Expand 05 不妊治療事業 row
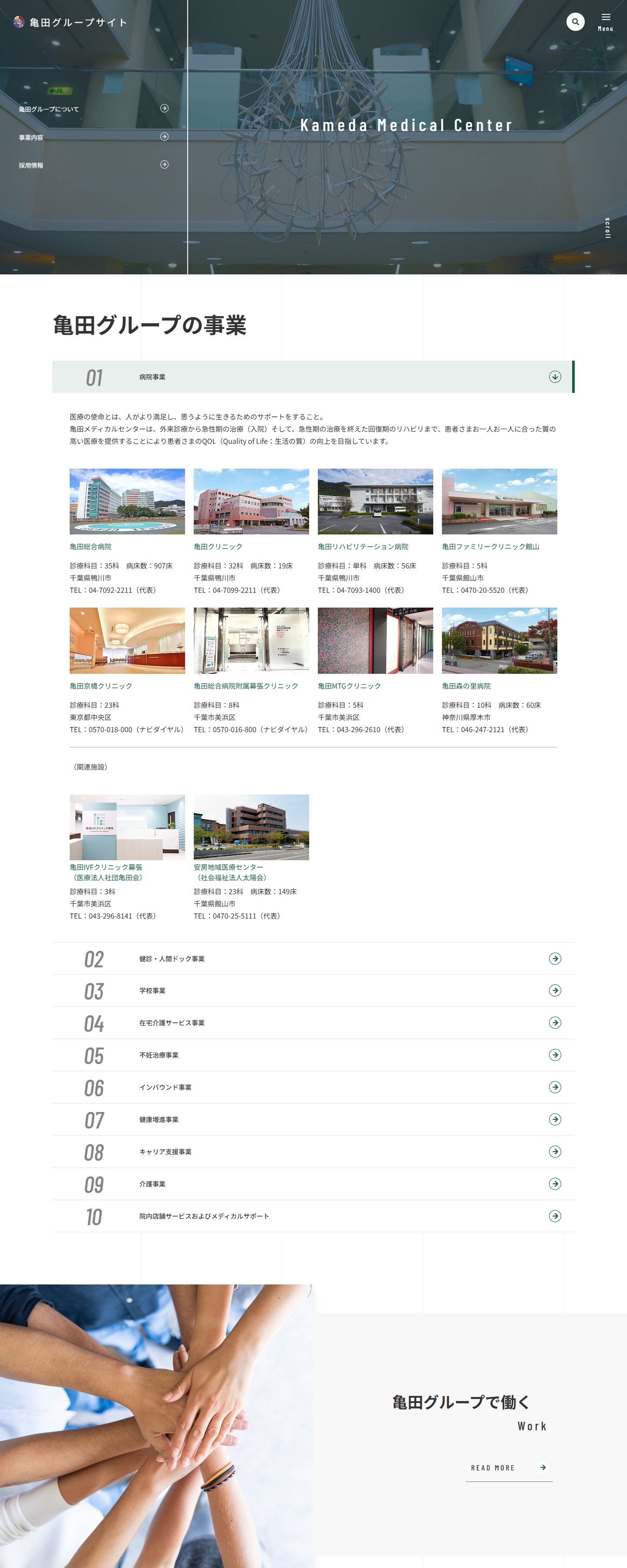The image size is (627, 1568). (313, 1055)
